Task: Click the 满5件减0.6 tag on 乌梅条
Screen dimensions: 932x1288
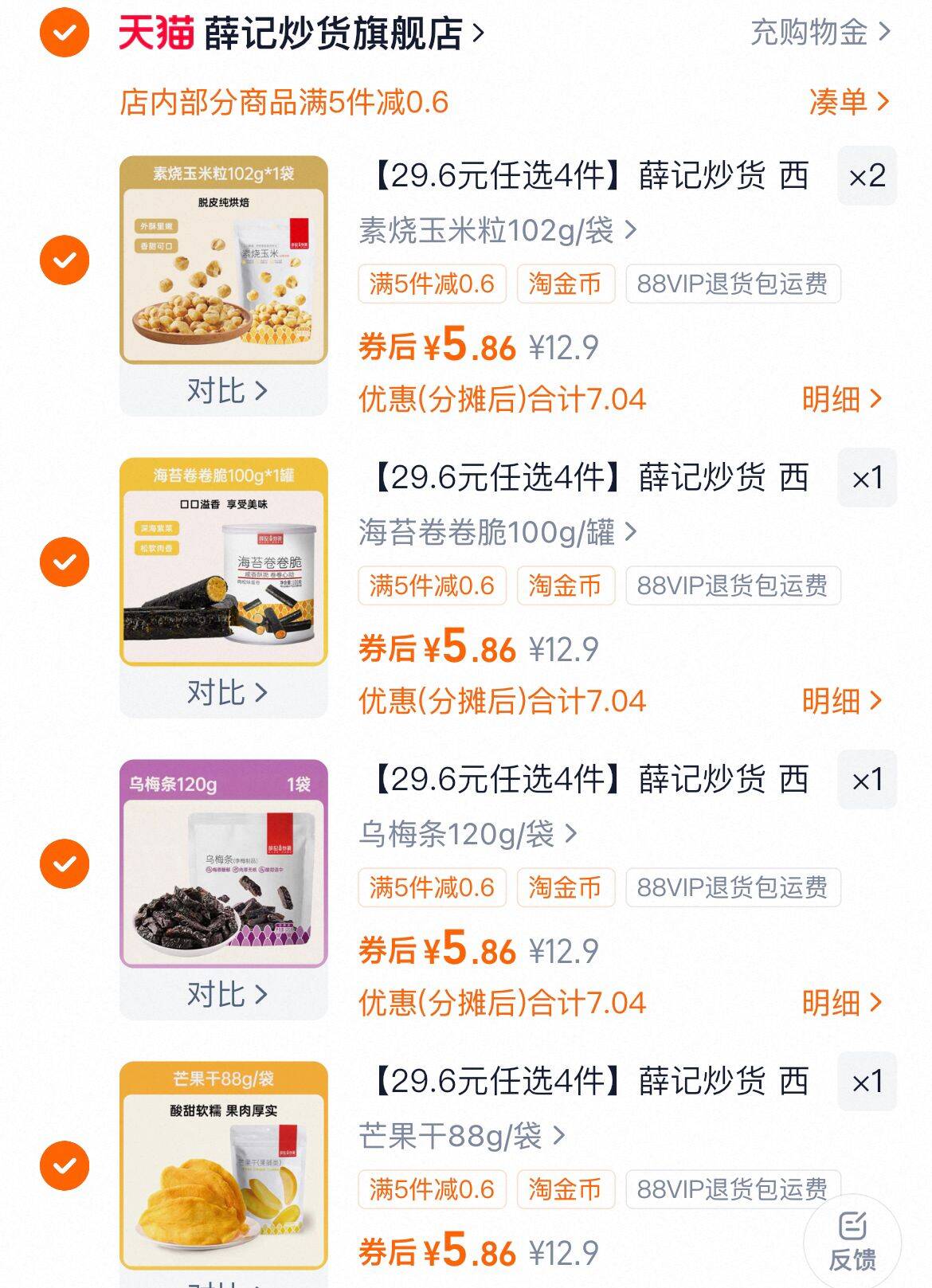Action: tap(431, 887)
